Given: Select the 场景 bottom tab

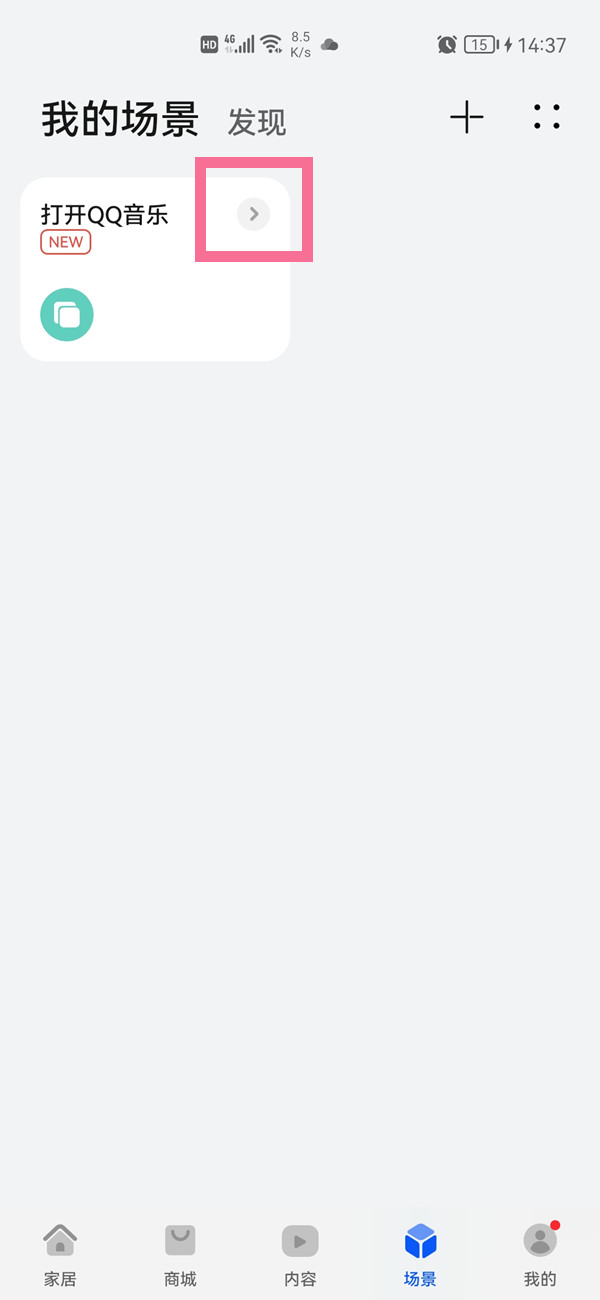Looking at the screenshot, I should click(420, 1250).
